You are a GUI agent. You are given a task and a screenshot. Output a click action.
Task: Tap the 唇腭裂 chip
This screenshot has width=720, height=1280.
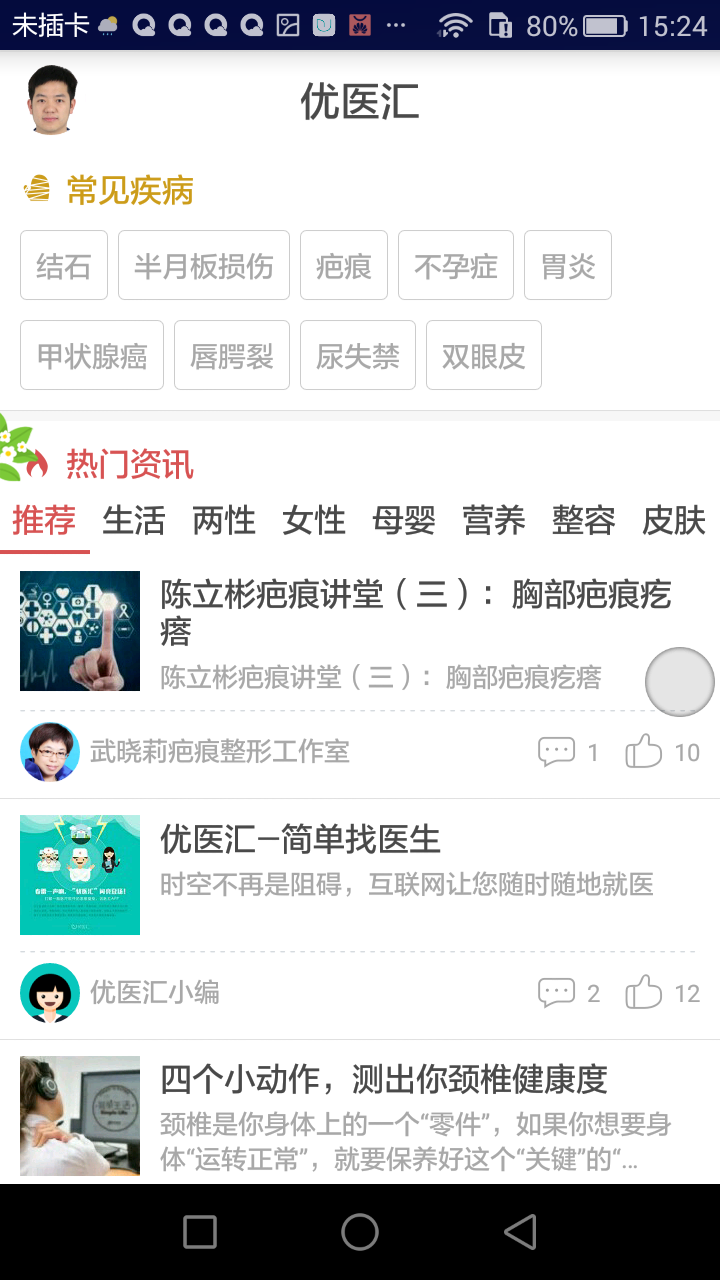232,356
